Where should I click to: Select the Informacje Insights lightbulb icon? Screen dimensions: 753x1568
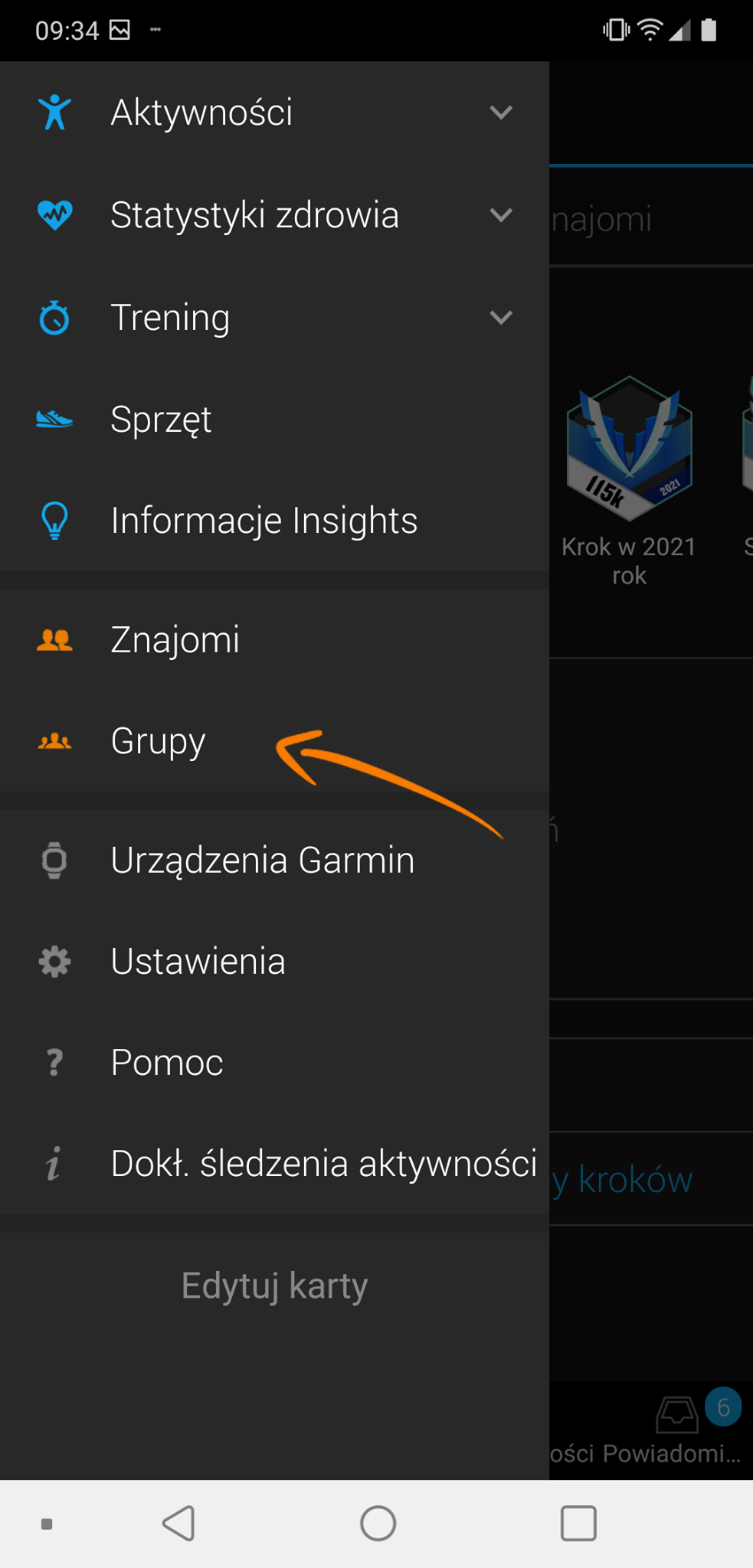pos(54,520)
